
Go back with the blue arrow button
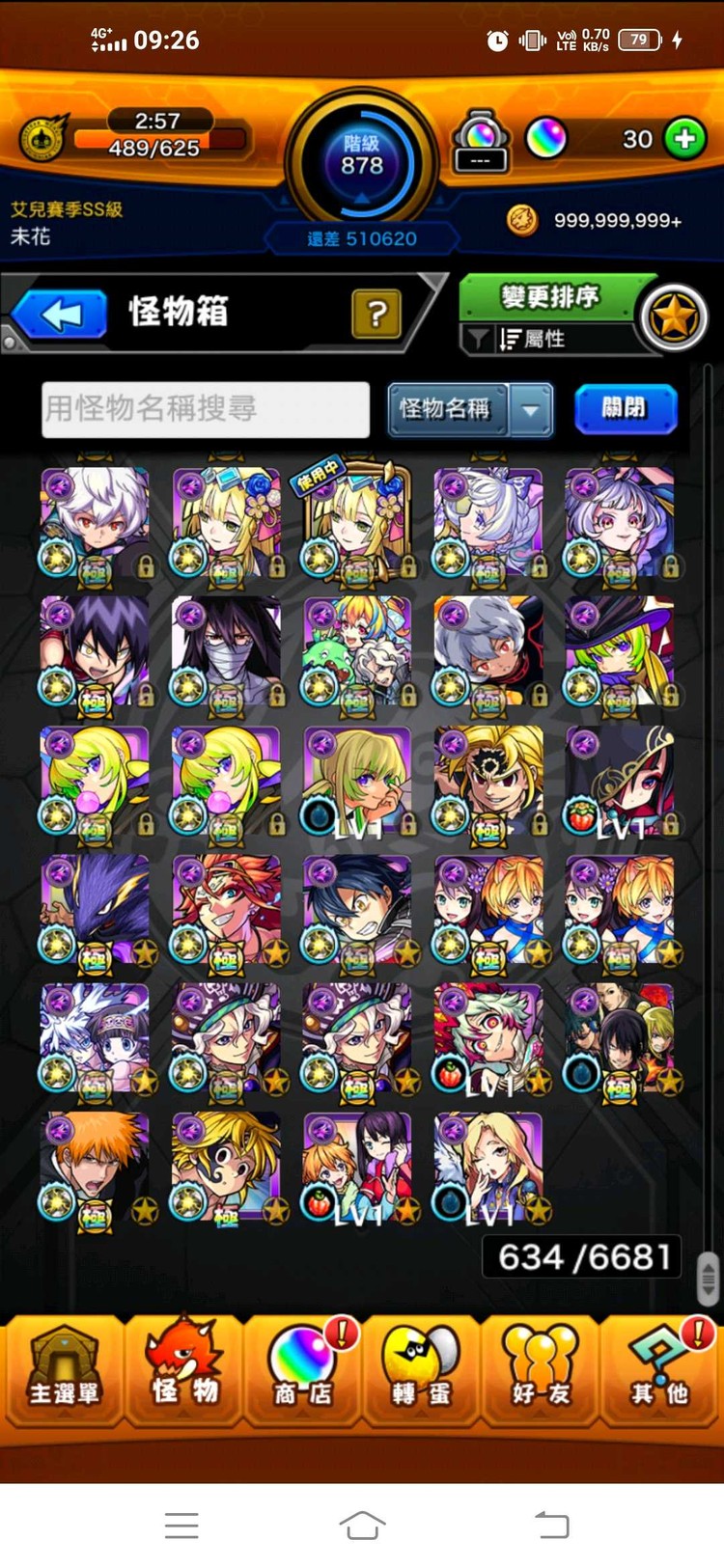point(61,316)
